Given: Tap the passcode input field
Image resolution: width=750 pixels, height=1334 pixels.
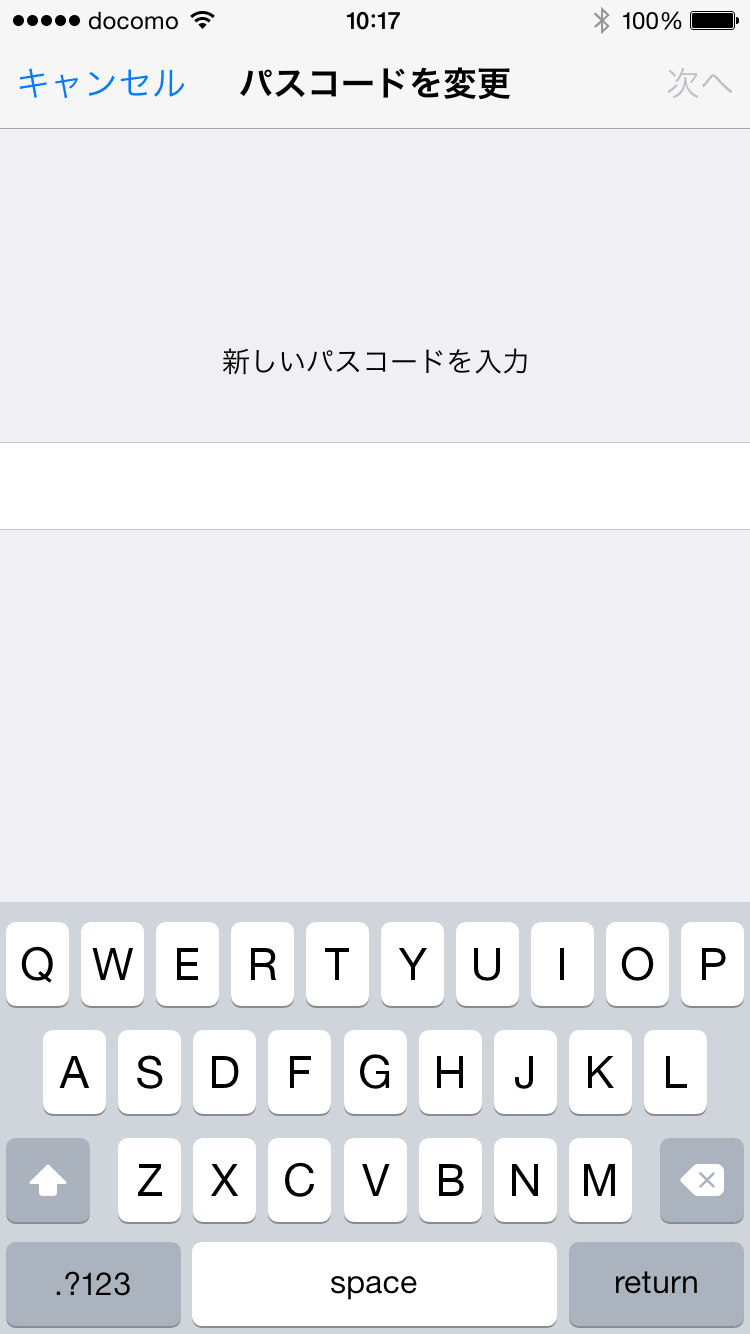Looking at the screenshot, I should point(375,485).
